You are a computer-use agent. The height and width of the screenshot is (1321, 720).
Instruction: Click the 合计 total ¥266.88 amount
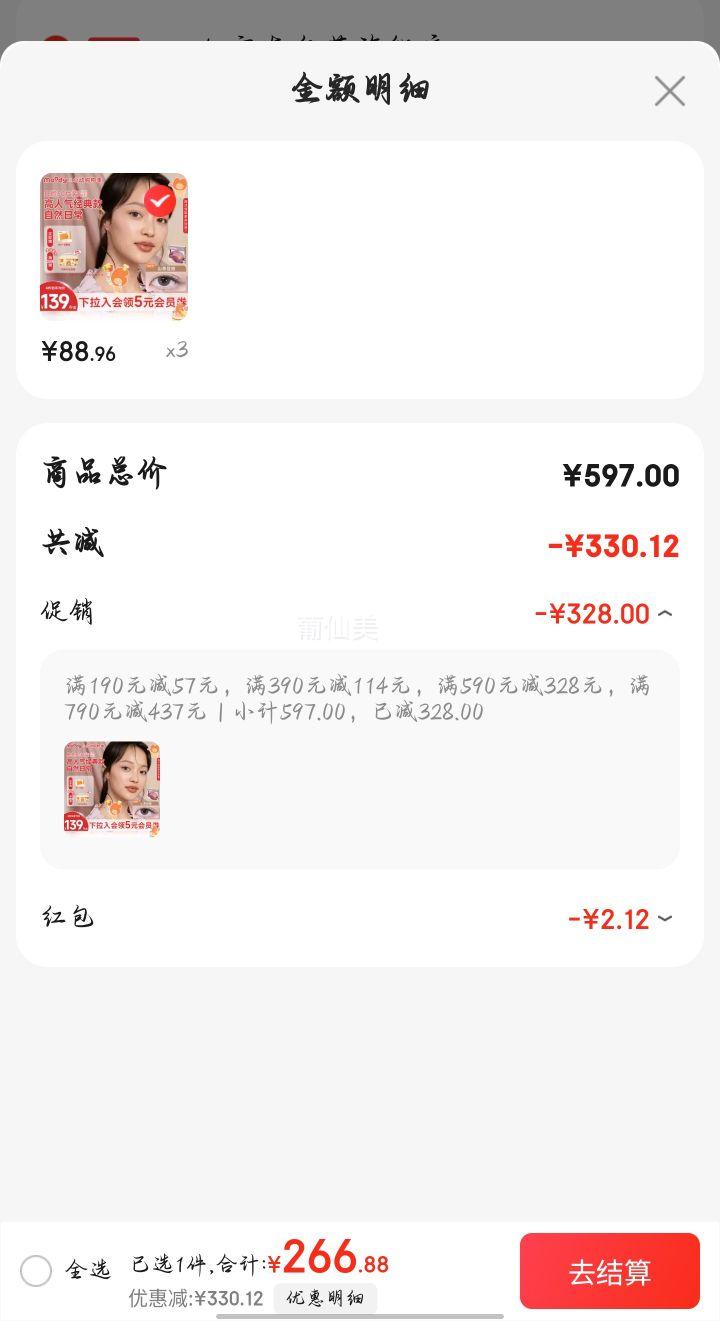click(x=326, y=1263)
